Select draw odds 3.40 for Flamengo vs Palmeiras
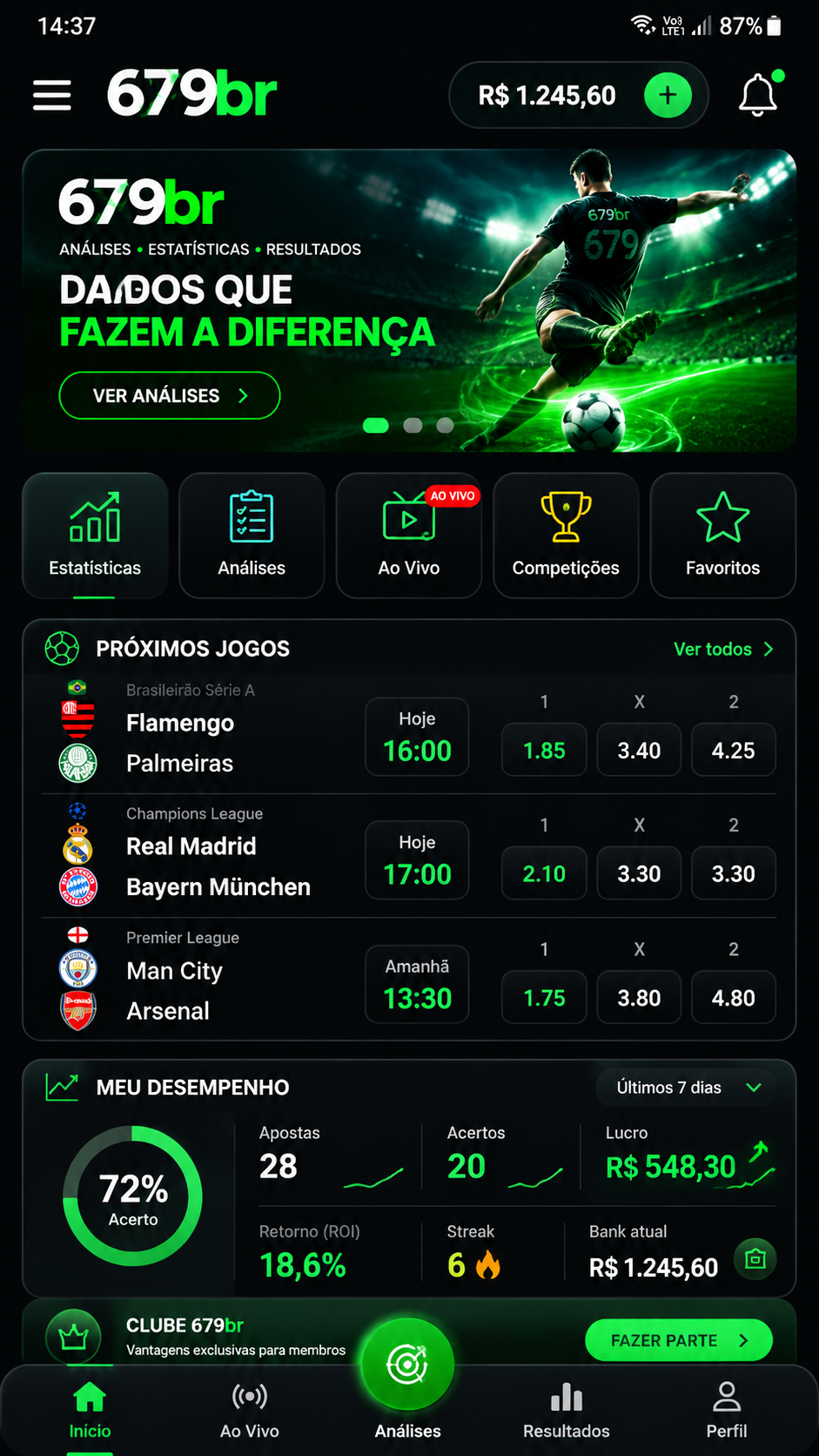The image size is (819, 1456). (639, 750)
